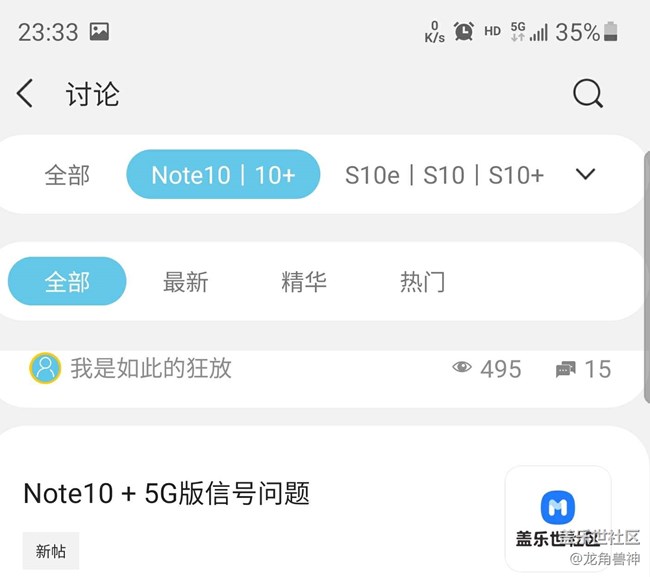Switch to the S10e | S10 | S10+ tab

444,175
